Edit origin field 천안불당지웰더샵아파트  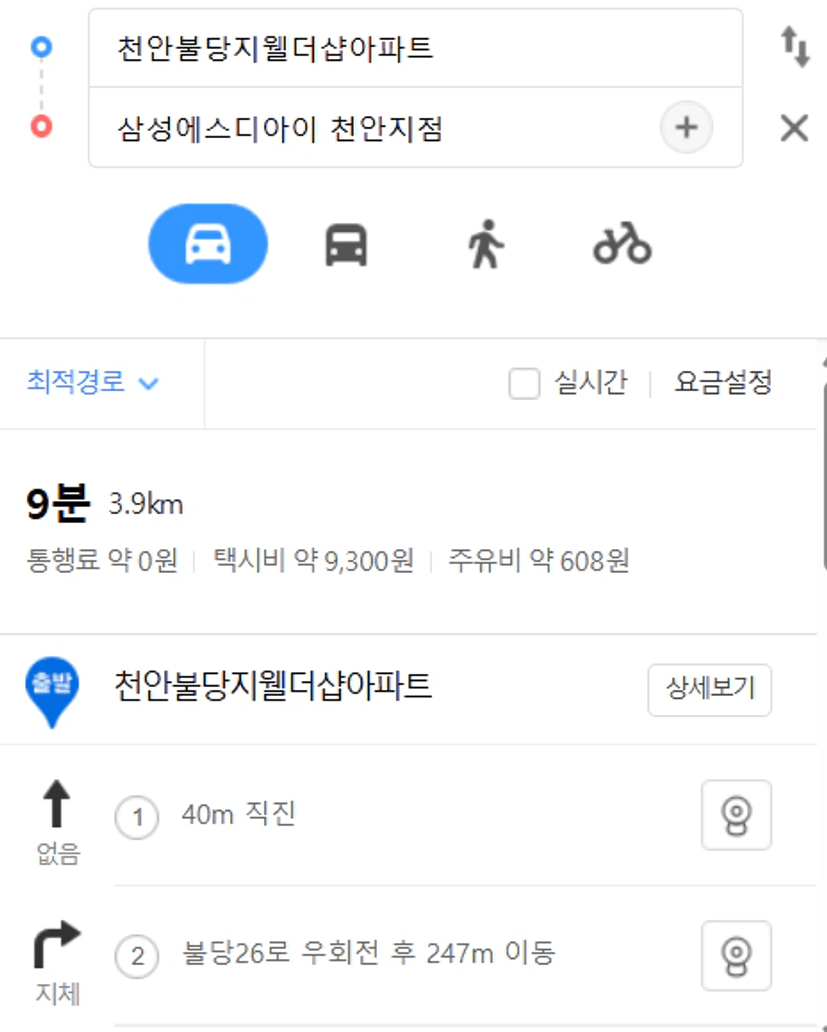(400, 48)
